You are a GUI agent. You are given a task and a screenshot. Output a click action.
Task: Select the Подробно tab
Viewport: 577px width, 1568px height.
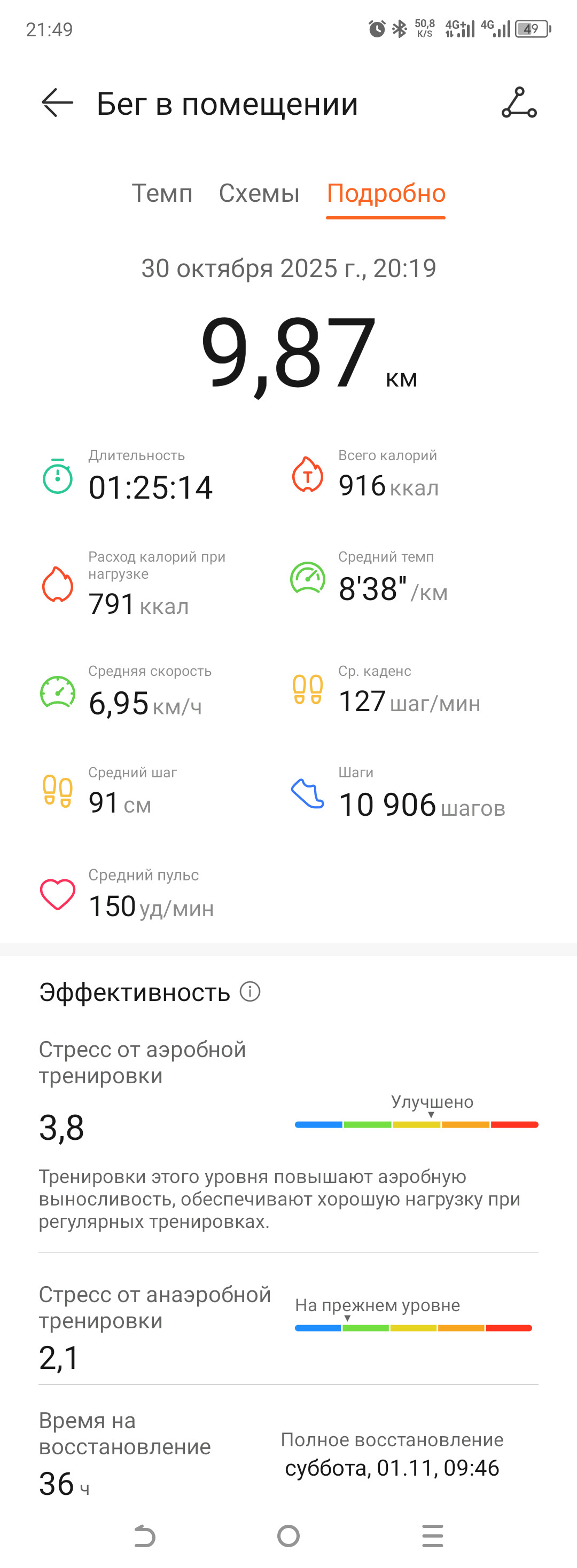point(386,194)
